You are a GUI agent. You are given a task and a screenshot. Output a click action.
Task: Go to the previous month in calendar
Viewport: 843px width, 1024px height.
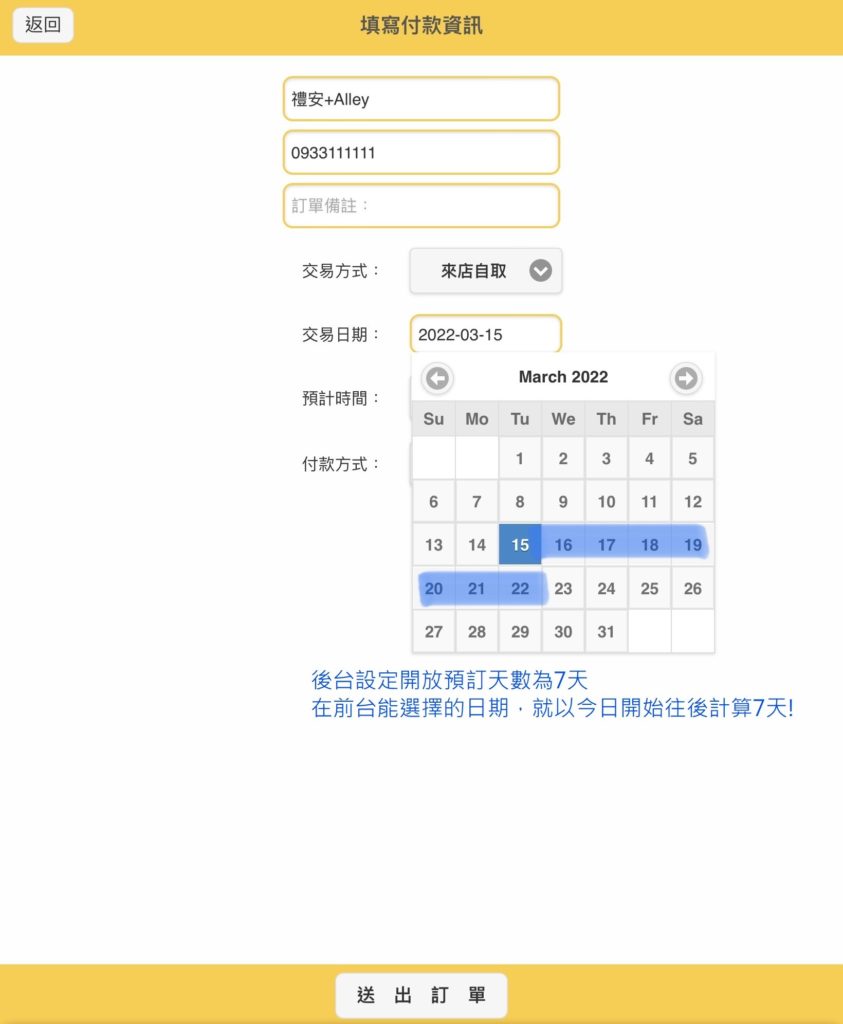point(437,378)
